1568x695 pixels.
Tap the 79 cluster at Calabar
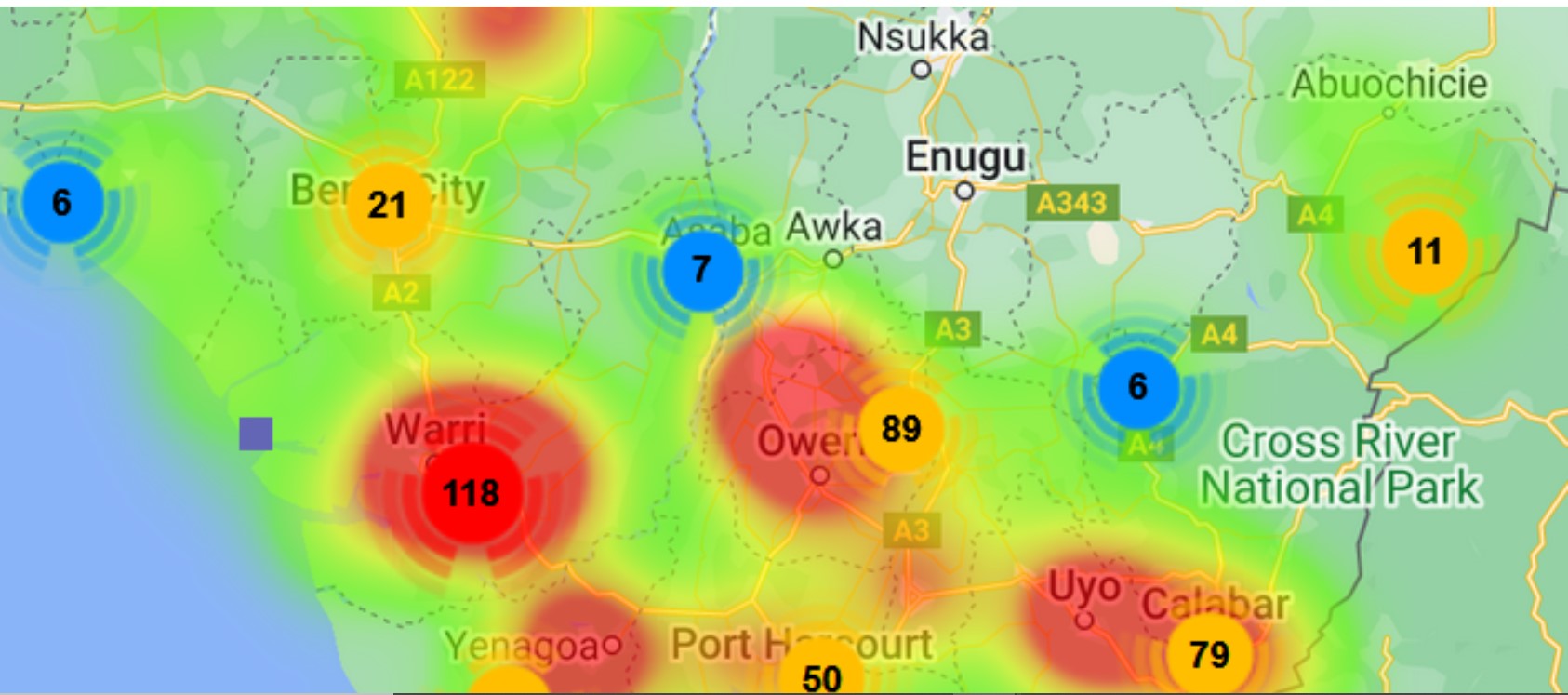coord(1208,654)
